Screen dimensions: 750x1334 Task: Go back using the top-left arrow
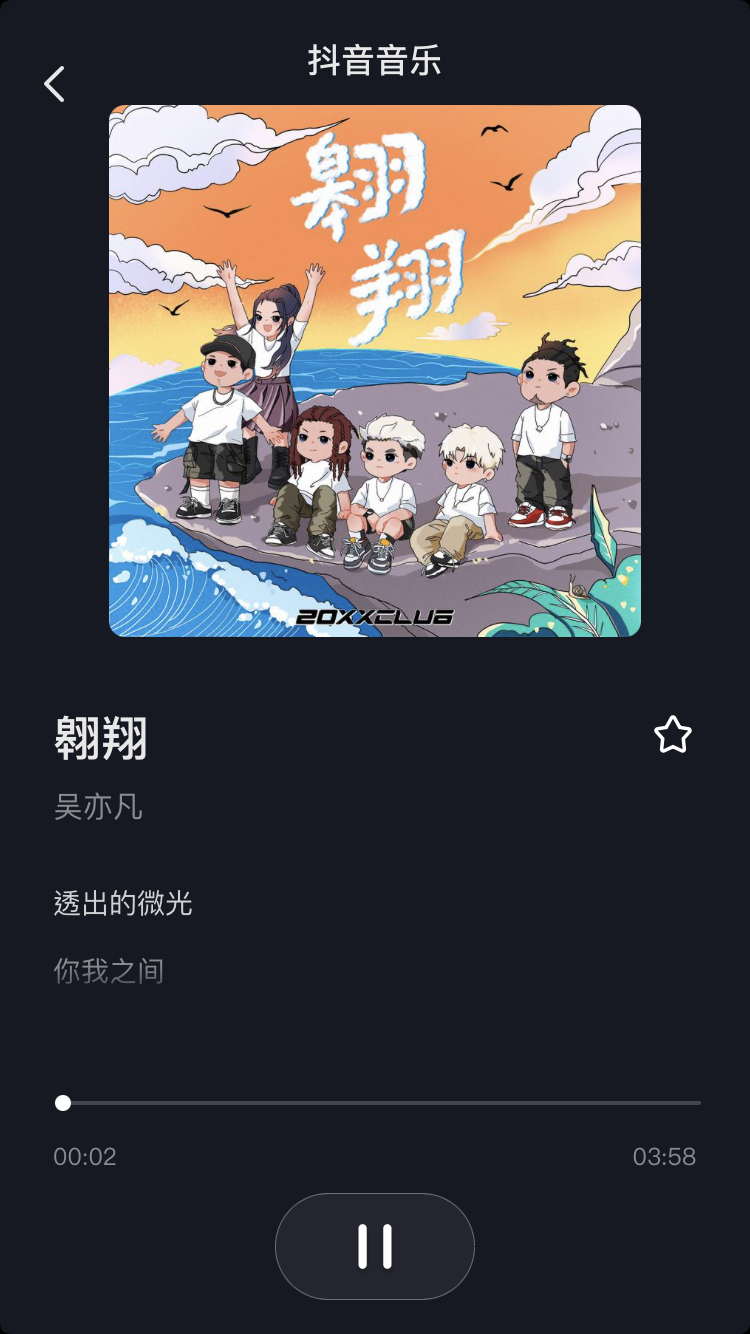[54, 84]
